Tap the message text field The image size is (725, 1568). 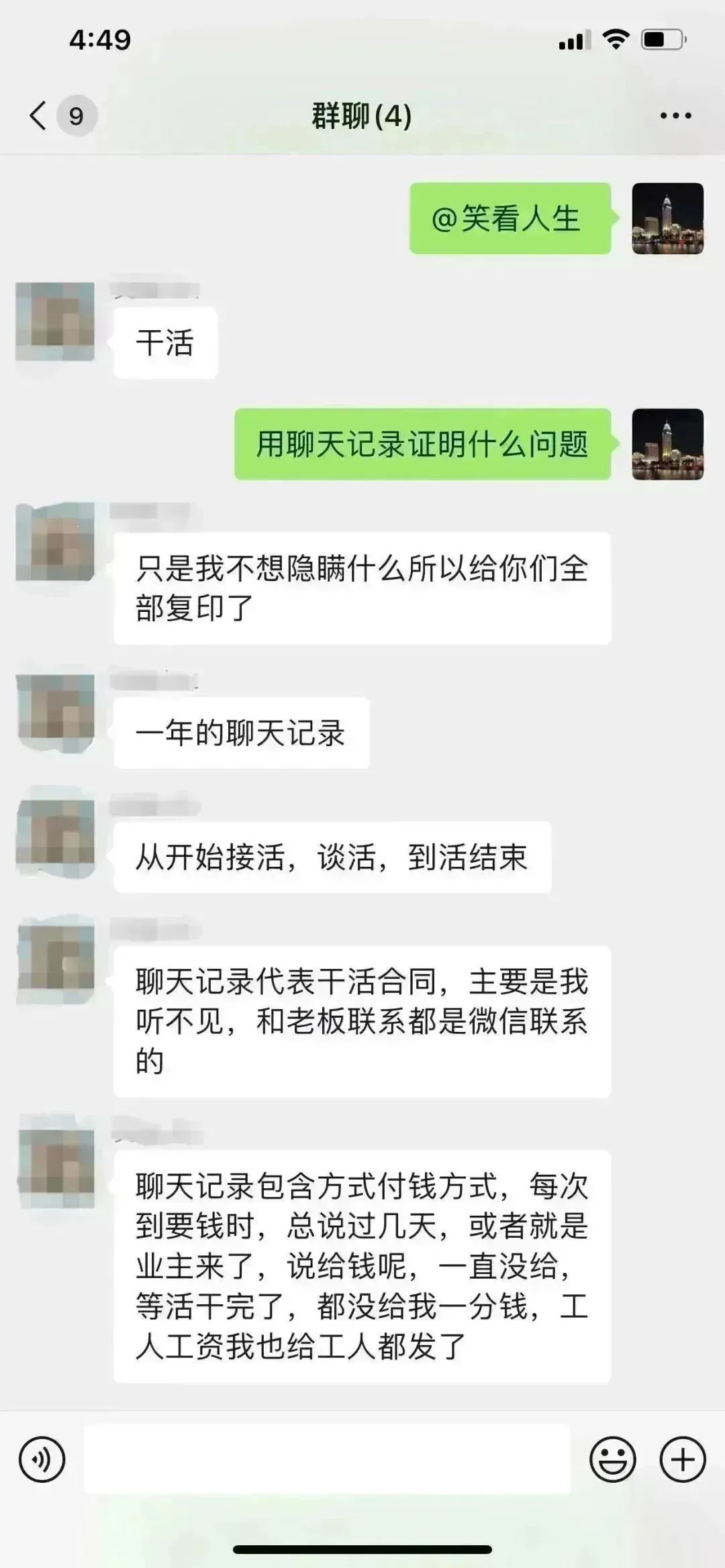(327, 1459)
